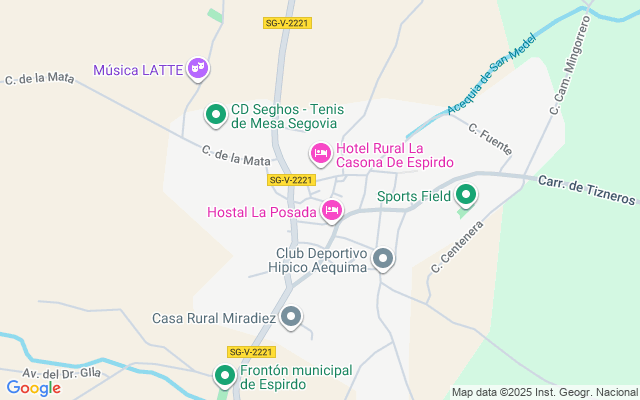Viewport: 640px width, 400px height.
Task: Select the Casa Rural Miradiez marker
Action: click(x=291, y=317)
